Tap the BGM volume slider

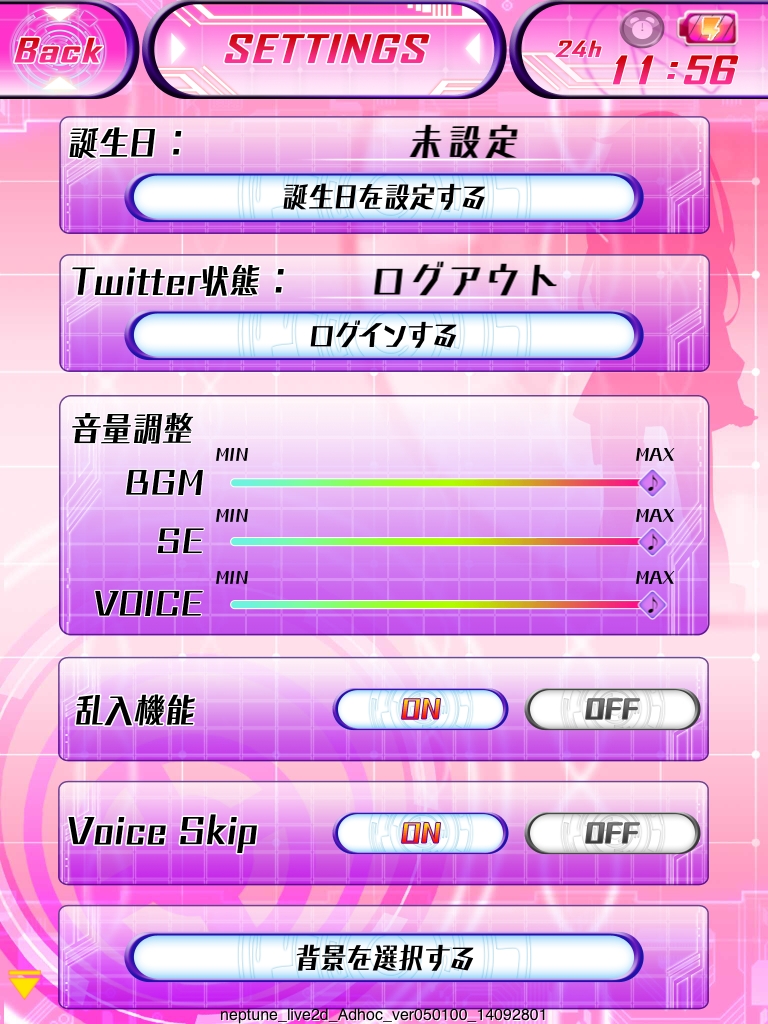click(440, 483)
